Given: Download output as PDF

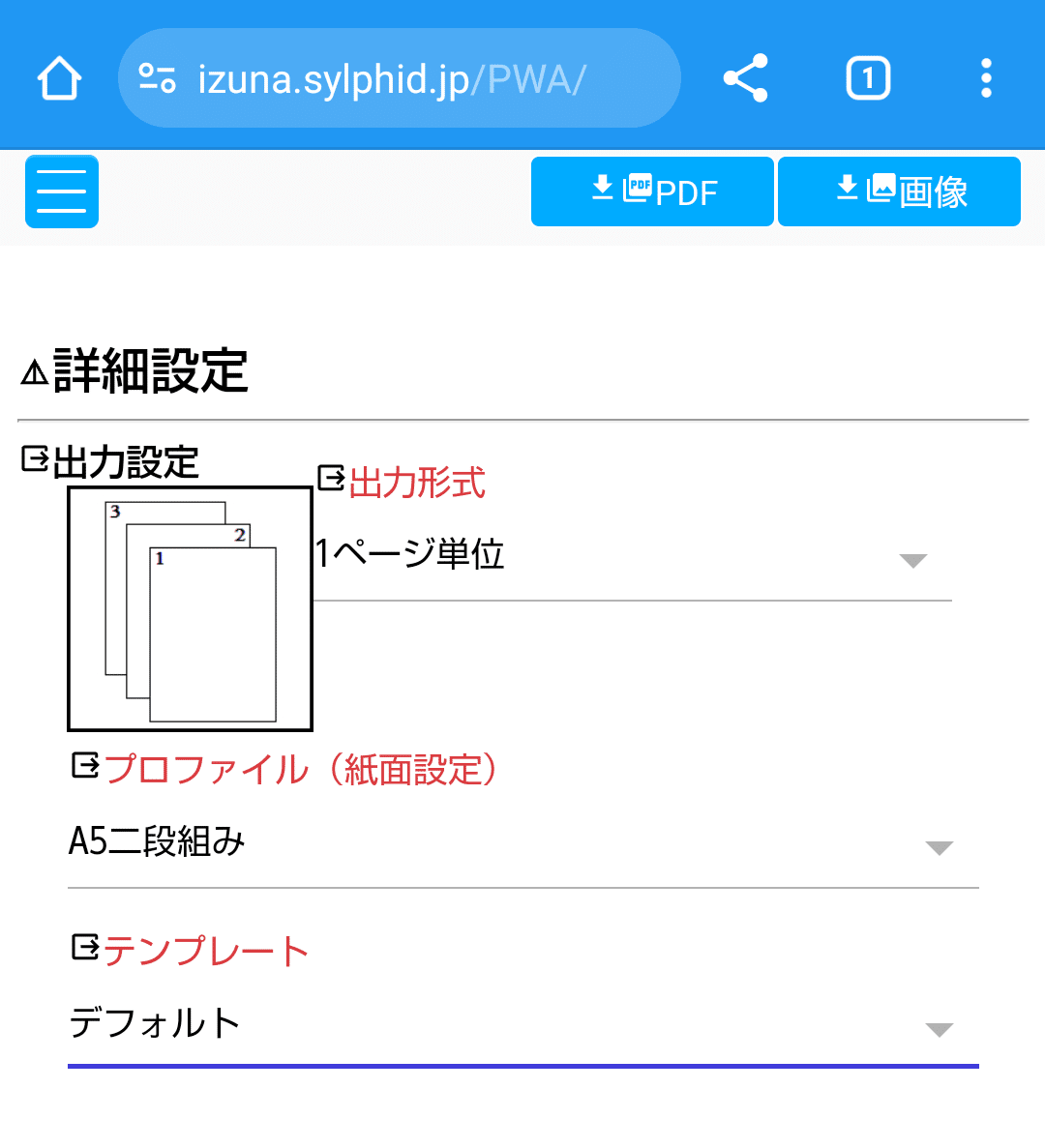Looking at the screenshot, I should (x=652, y=191).
